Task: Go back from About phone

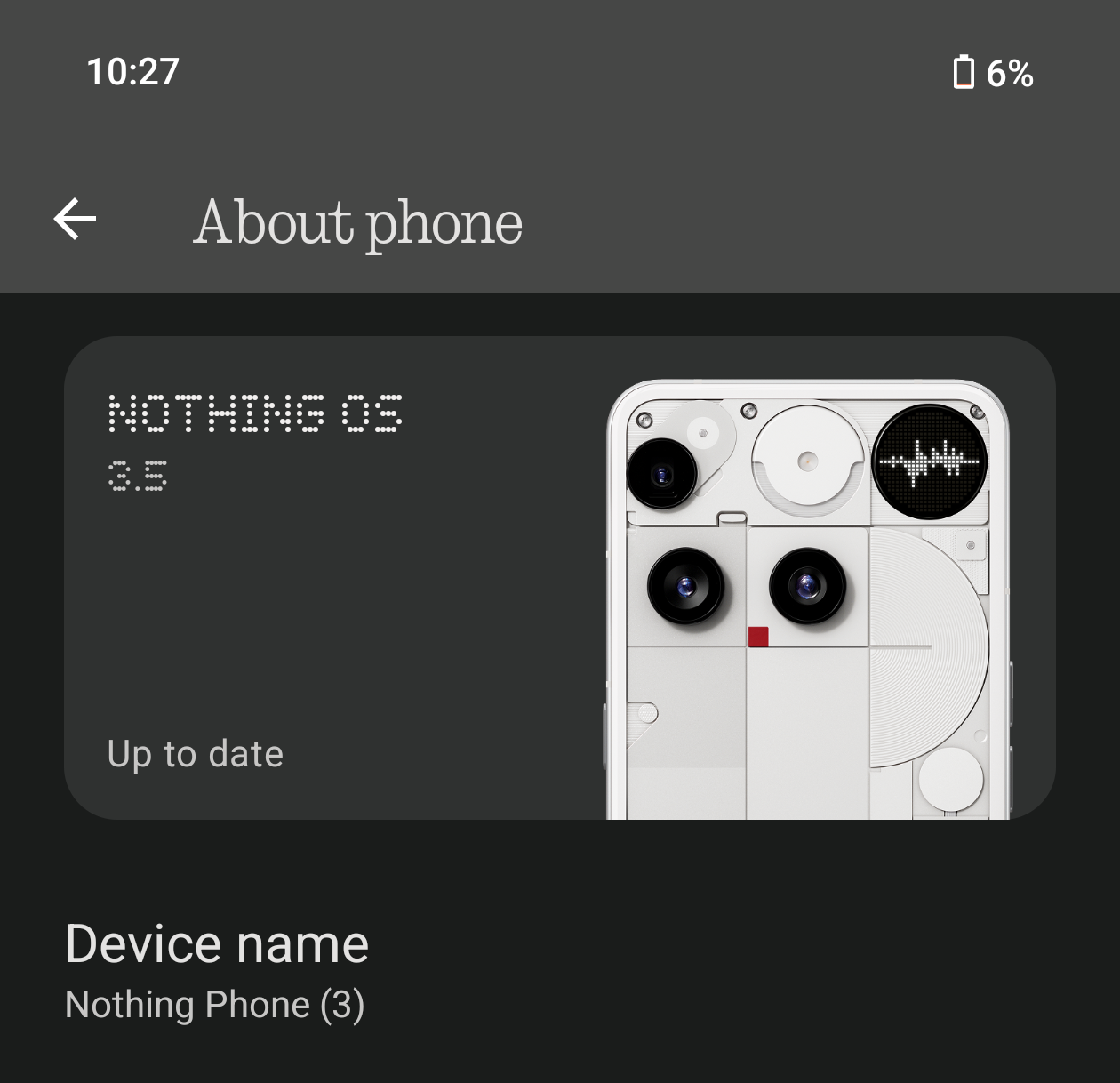Action: tap(75, 220)
